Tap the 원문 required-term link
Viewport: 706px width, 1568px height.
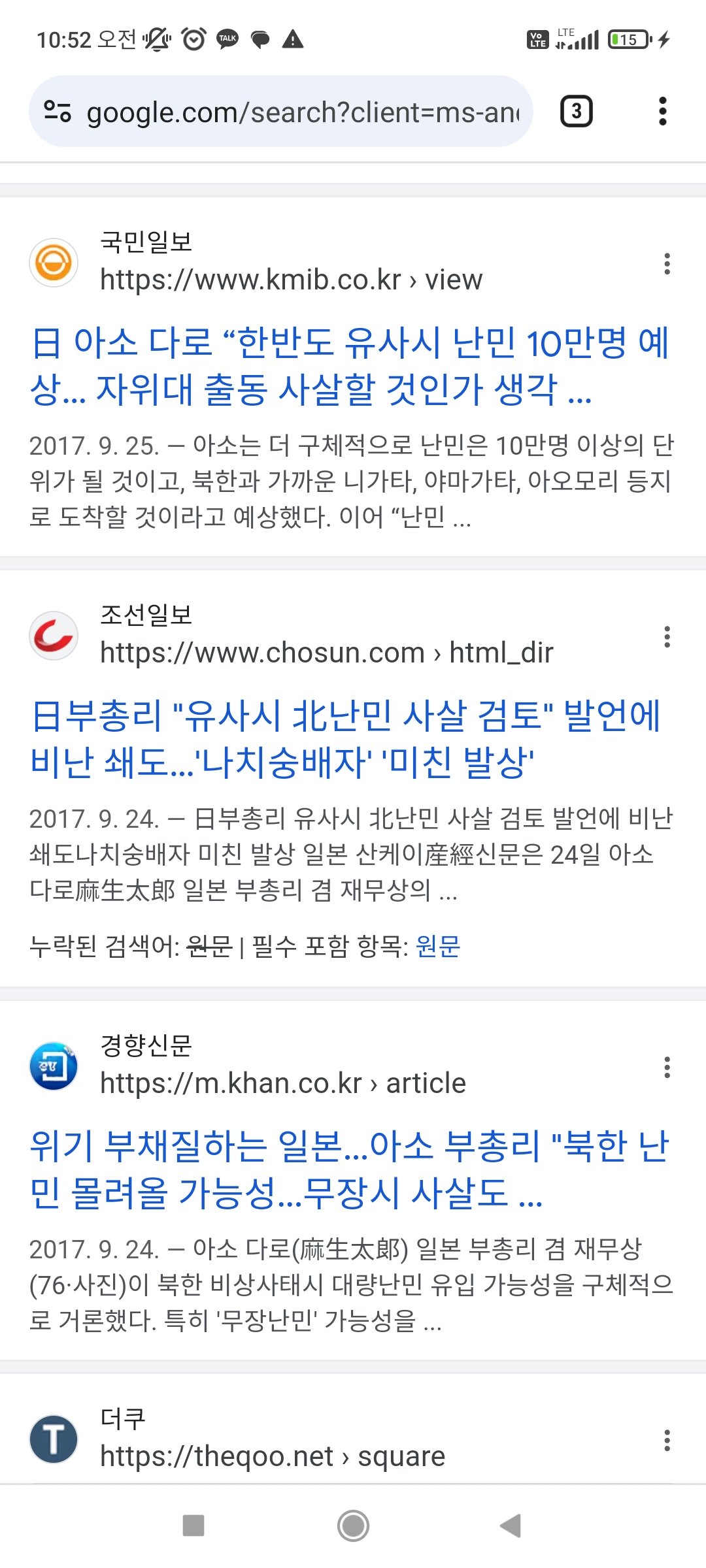438,946
